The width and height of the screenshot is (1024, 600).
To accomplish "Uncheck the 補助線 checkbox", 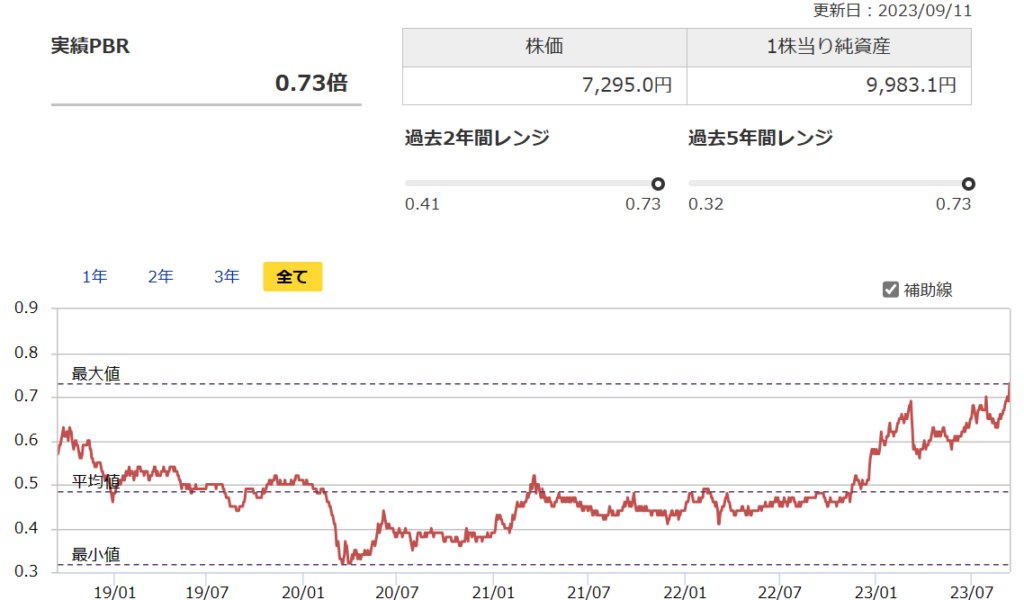I will tap(890, 290).
